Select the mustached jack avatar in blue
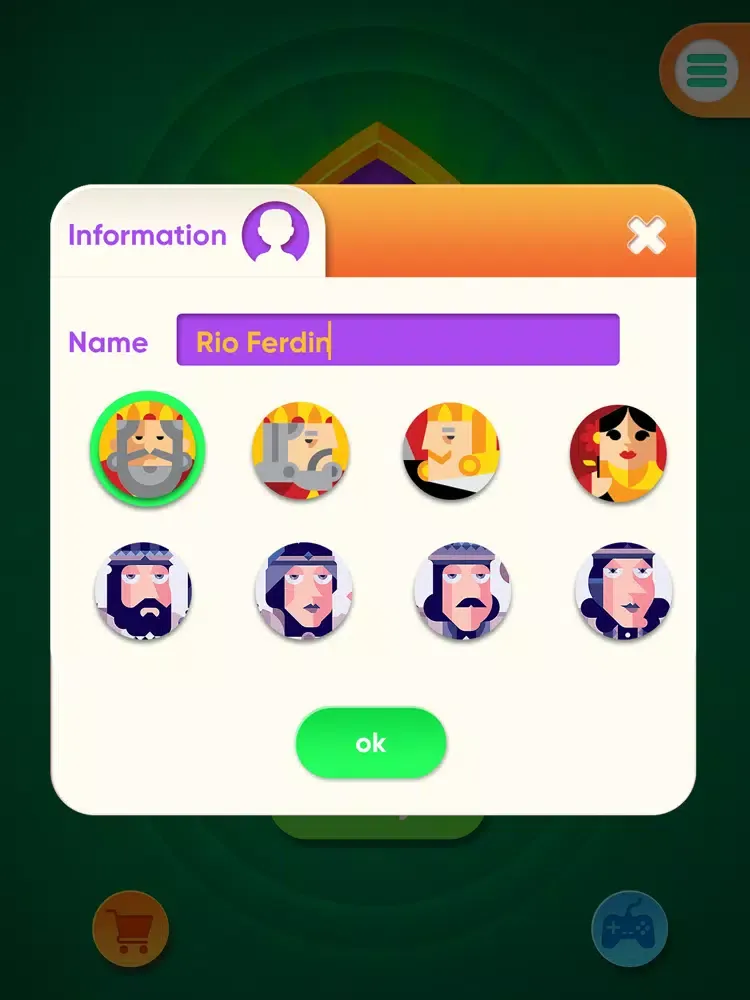Viewport: 750px width, 1000px height. click(x=462, y=591)
